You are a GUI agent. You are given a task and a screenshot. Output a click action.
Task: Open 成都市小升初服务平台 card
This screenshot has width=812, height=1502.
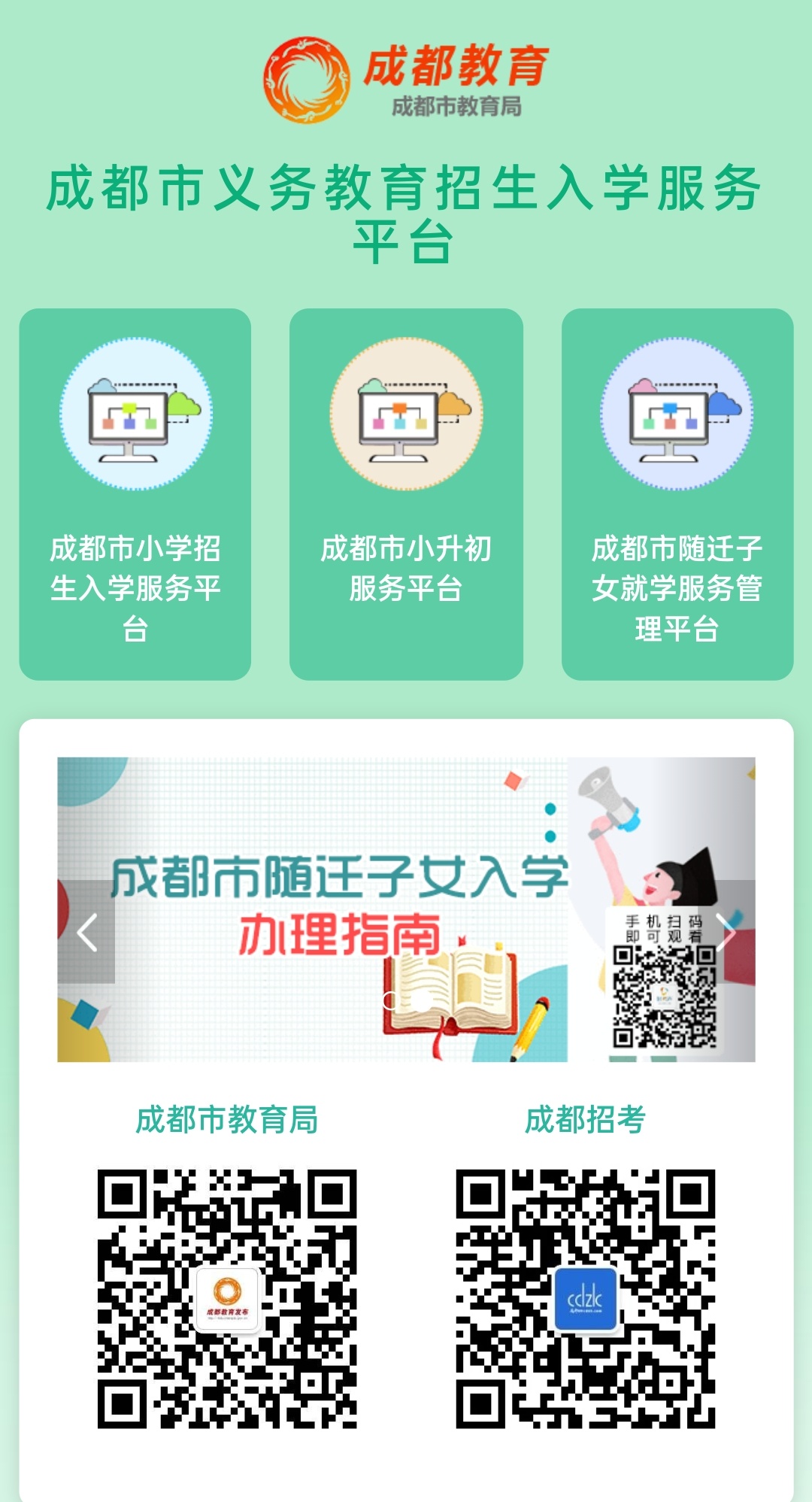(x=406, y=494)
